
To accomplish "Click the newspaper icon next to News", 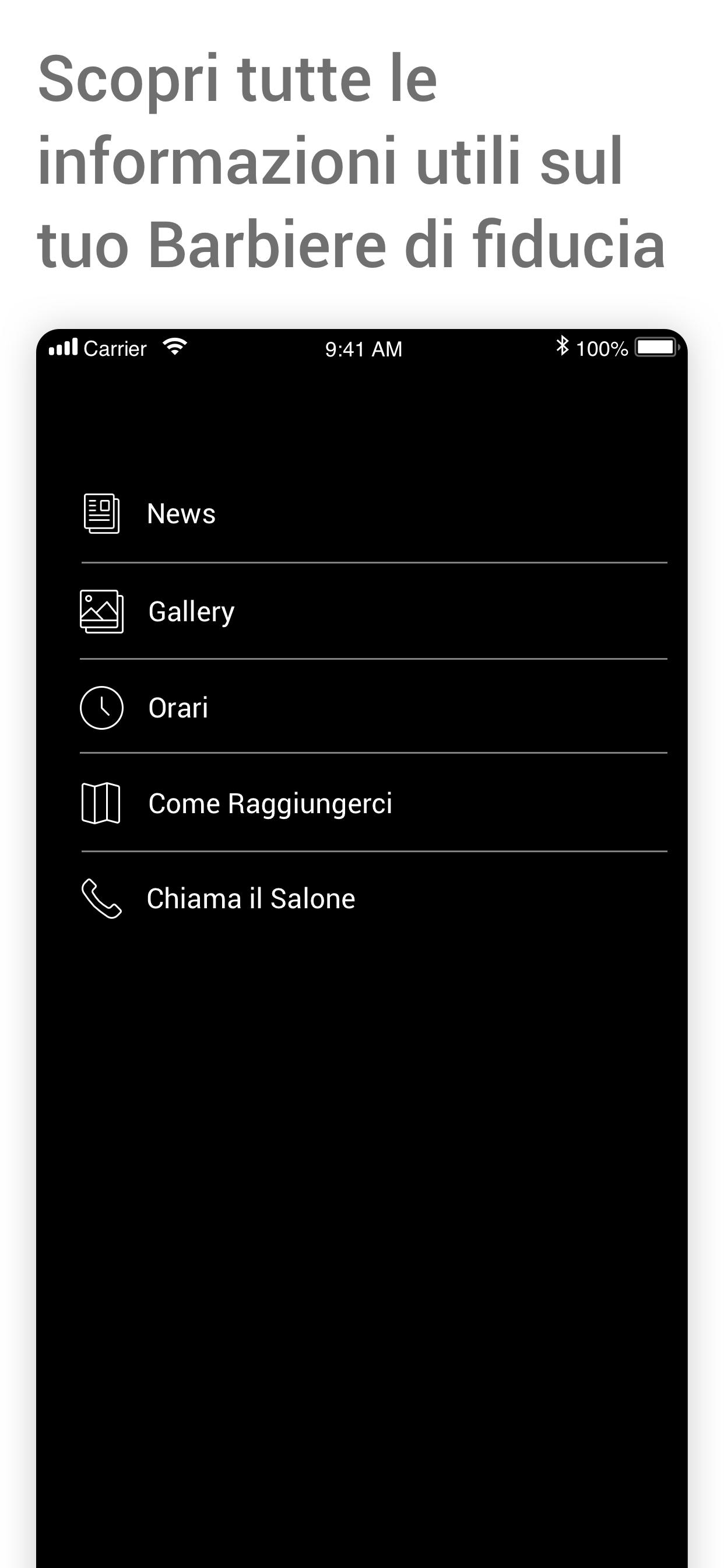I will [101, 513].
